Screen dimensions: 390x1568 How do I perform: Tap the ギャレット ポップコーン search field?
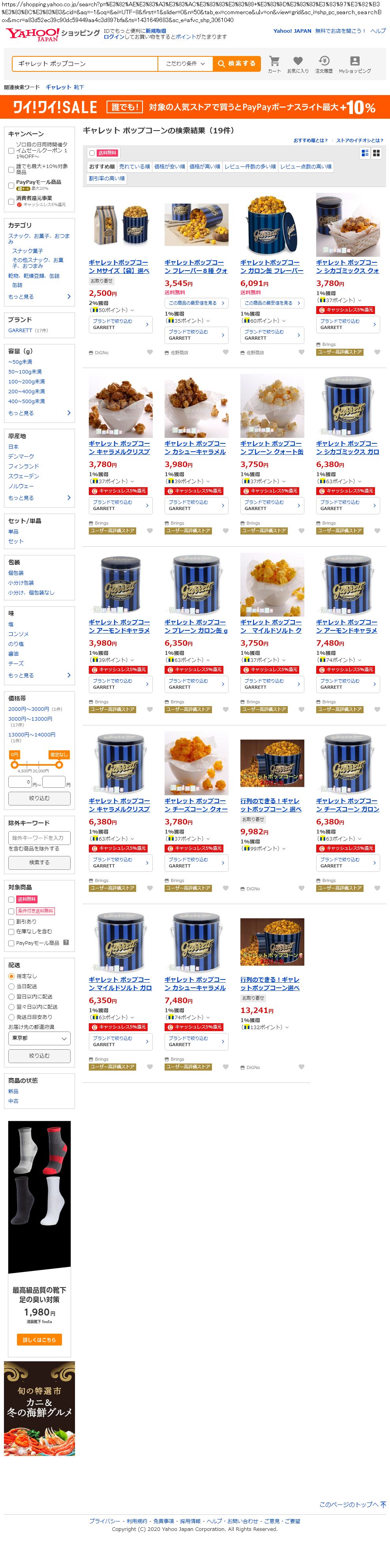[85, 63]
